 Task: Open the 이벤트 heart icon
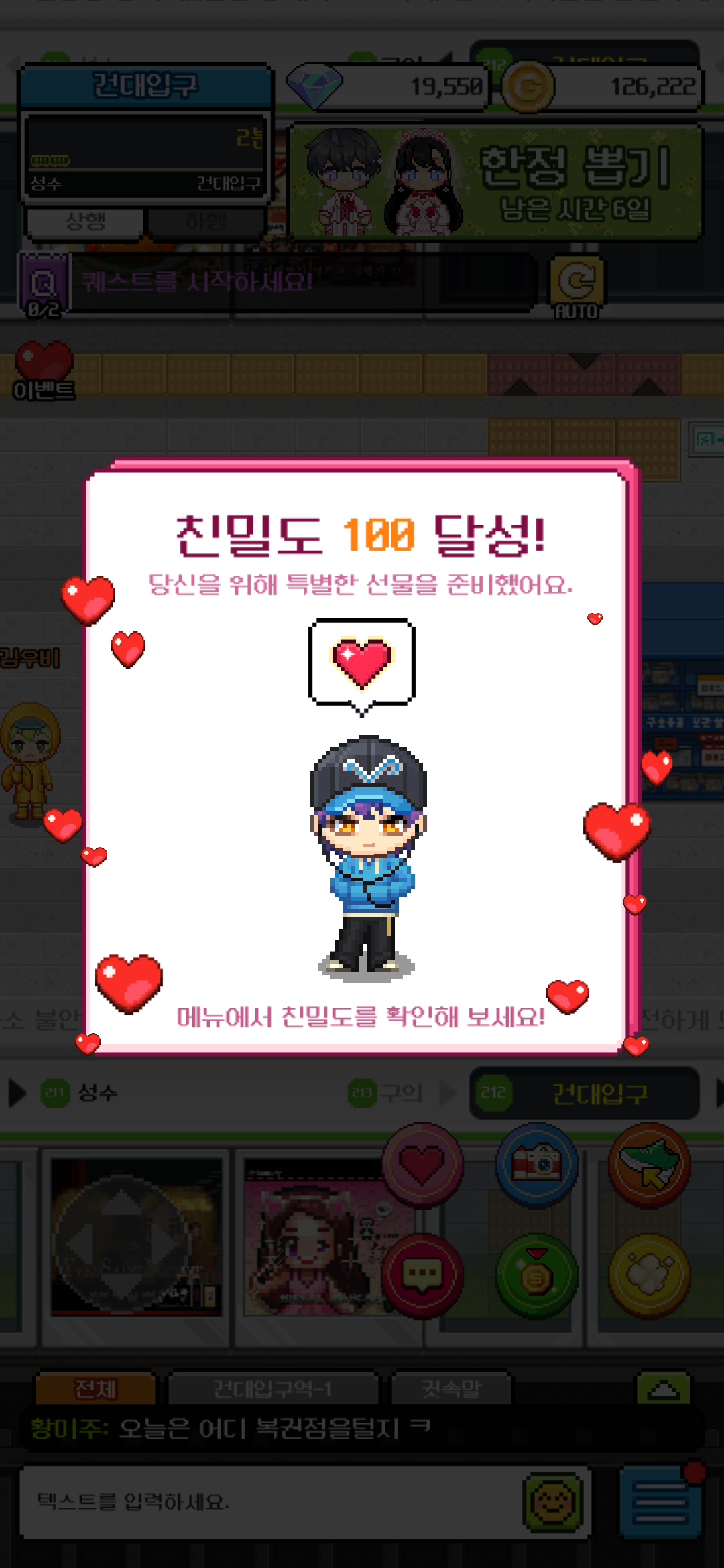44,371
